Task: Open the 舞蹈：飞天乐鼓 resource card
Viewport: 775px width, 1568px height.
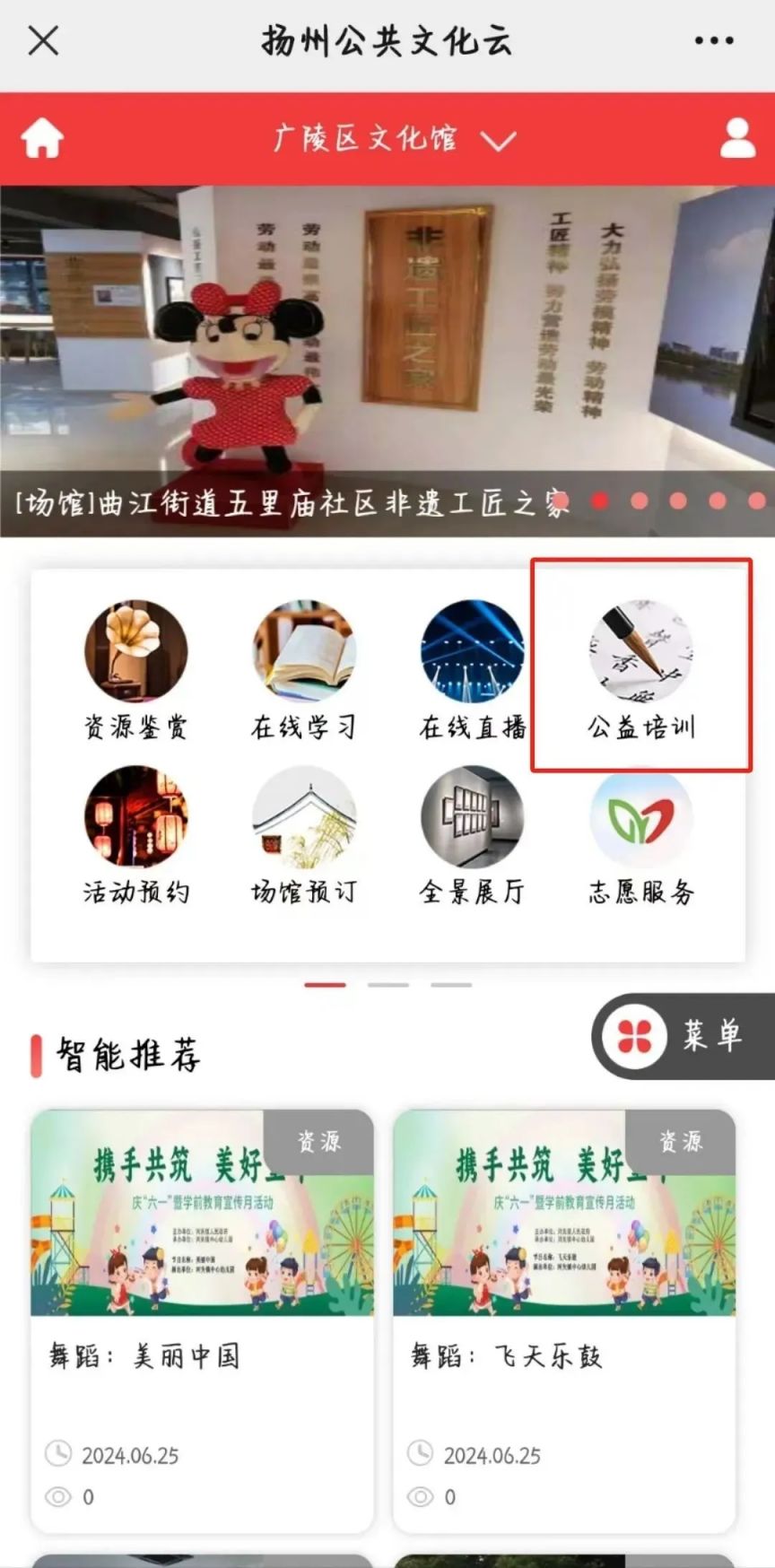Action: [x=564, y=1319]
